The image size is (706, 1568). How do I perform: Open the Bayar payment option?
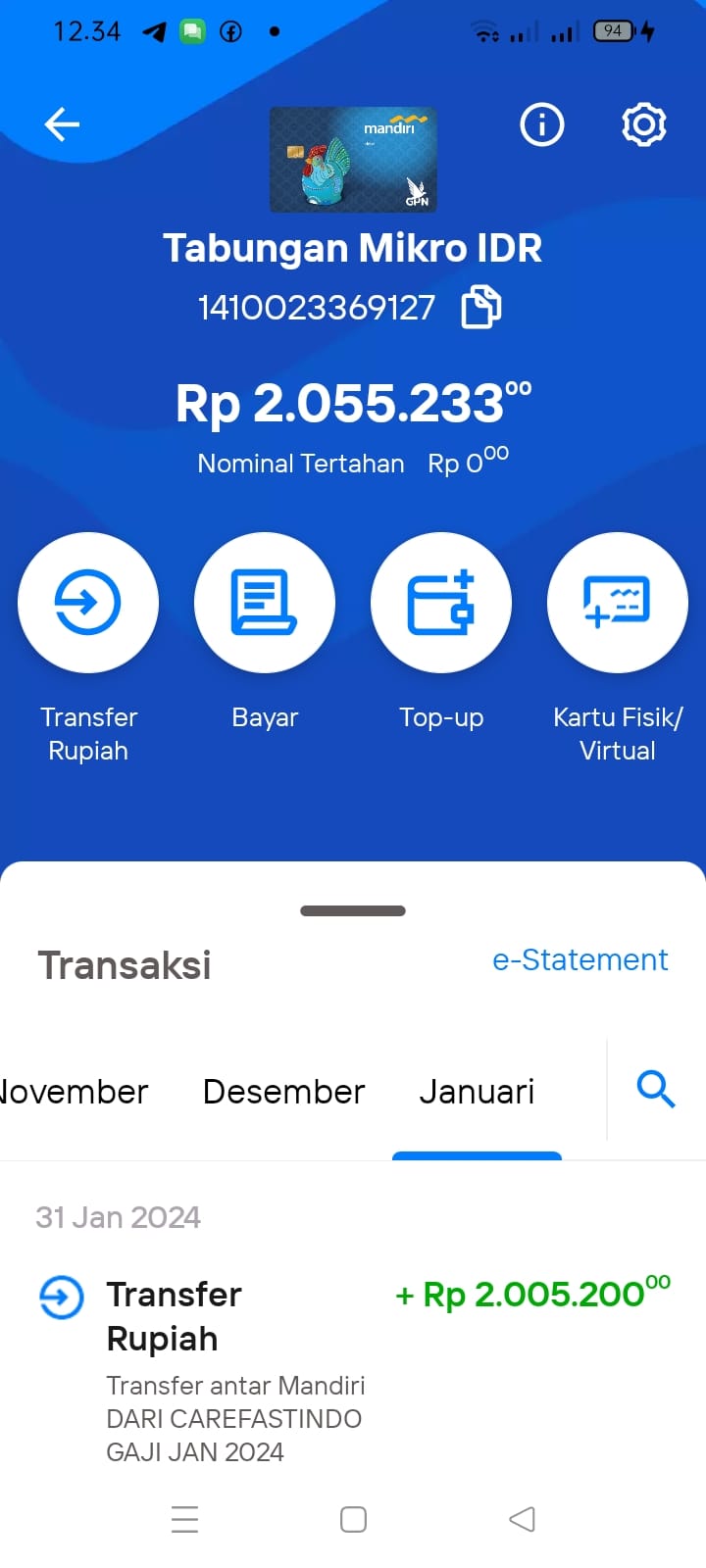point(265,602)
